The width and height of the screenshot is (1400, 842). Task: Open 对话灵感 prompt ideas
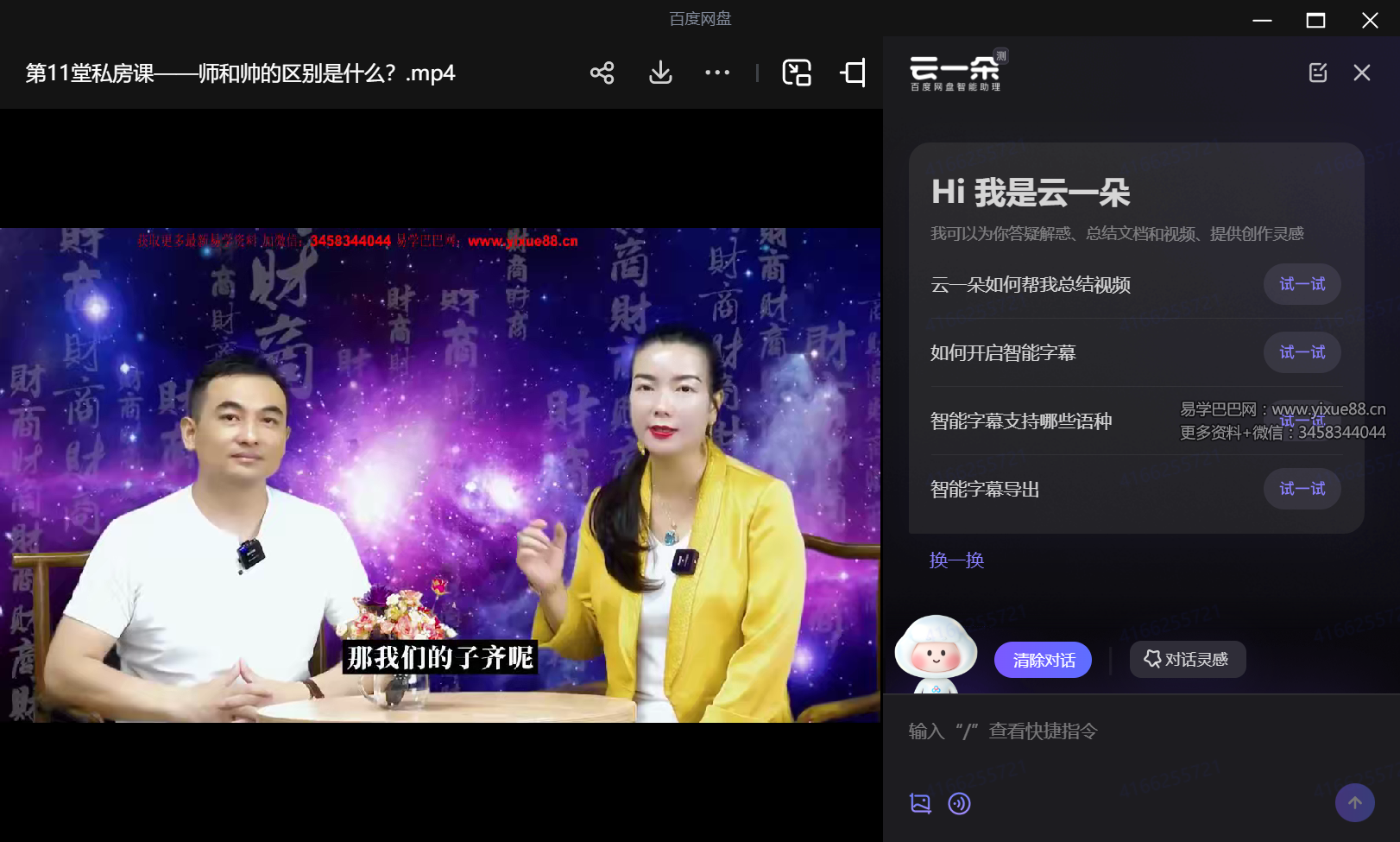[1187, 659]
